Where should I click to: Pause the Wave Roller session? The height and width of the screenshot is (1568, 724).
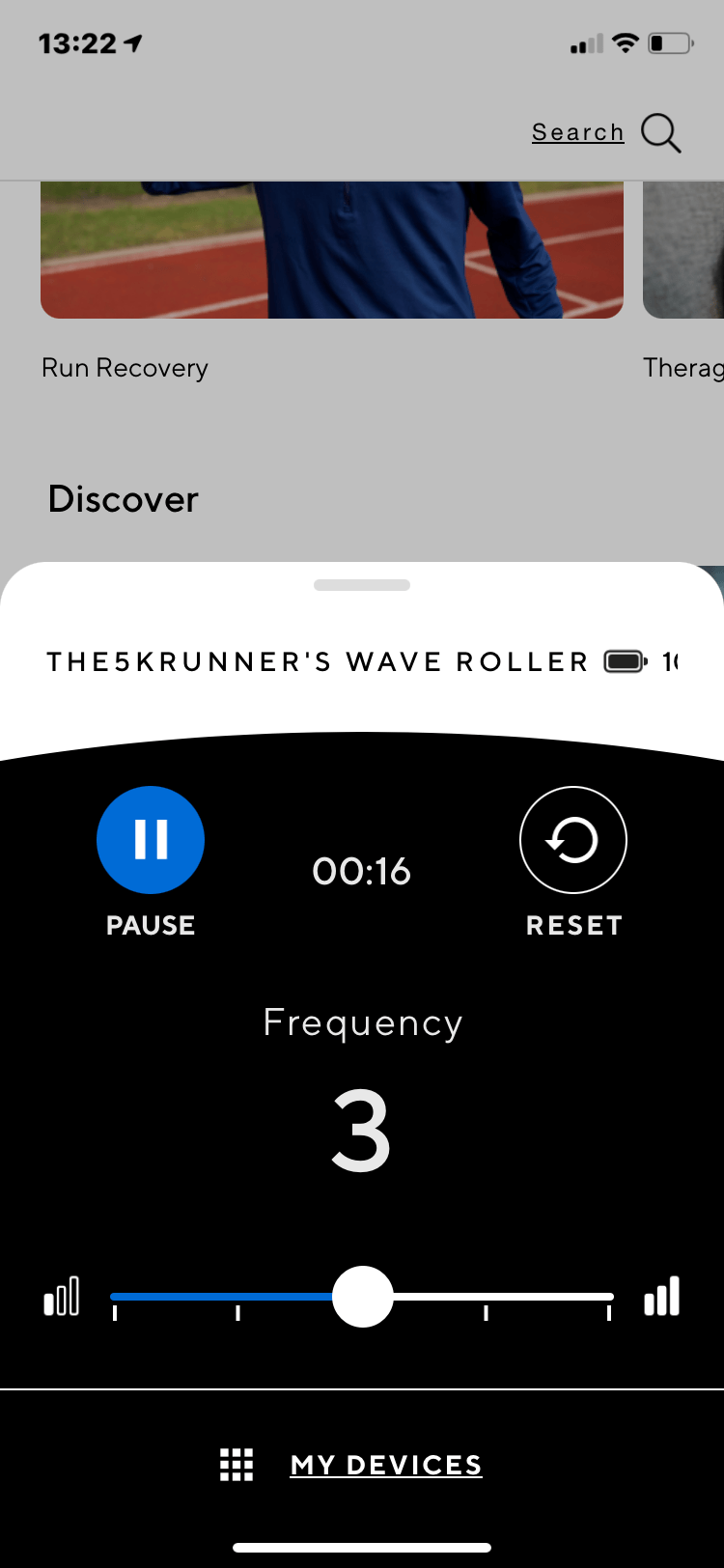(151, 840)
